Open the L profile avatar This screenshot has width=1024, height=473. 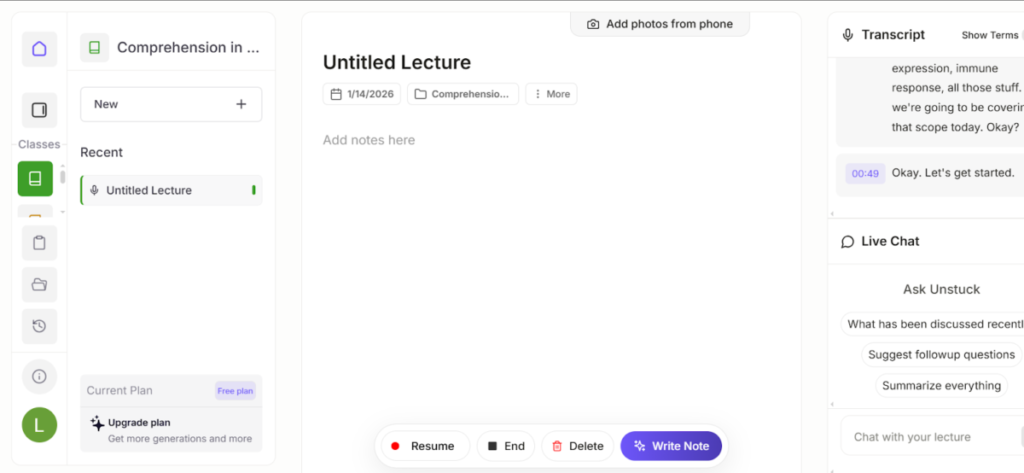tap(39, 425)
